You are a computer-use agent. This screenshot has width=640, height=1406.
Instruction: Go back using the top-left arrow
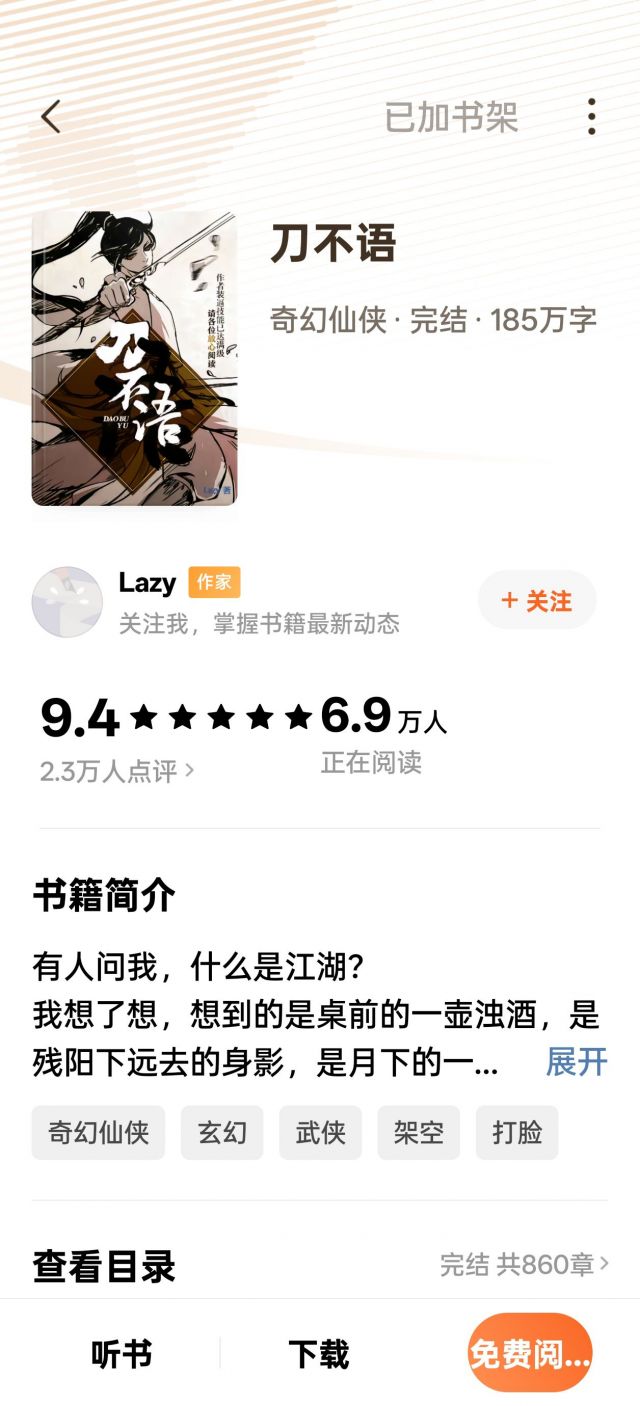click(x=51, y=117)
